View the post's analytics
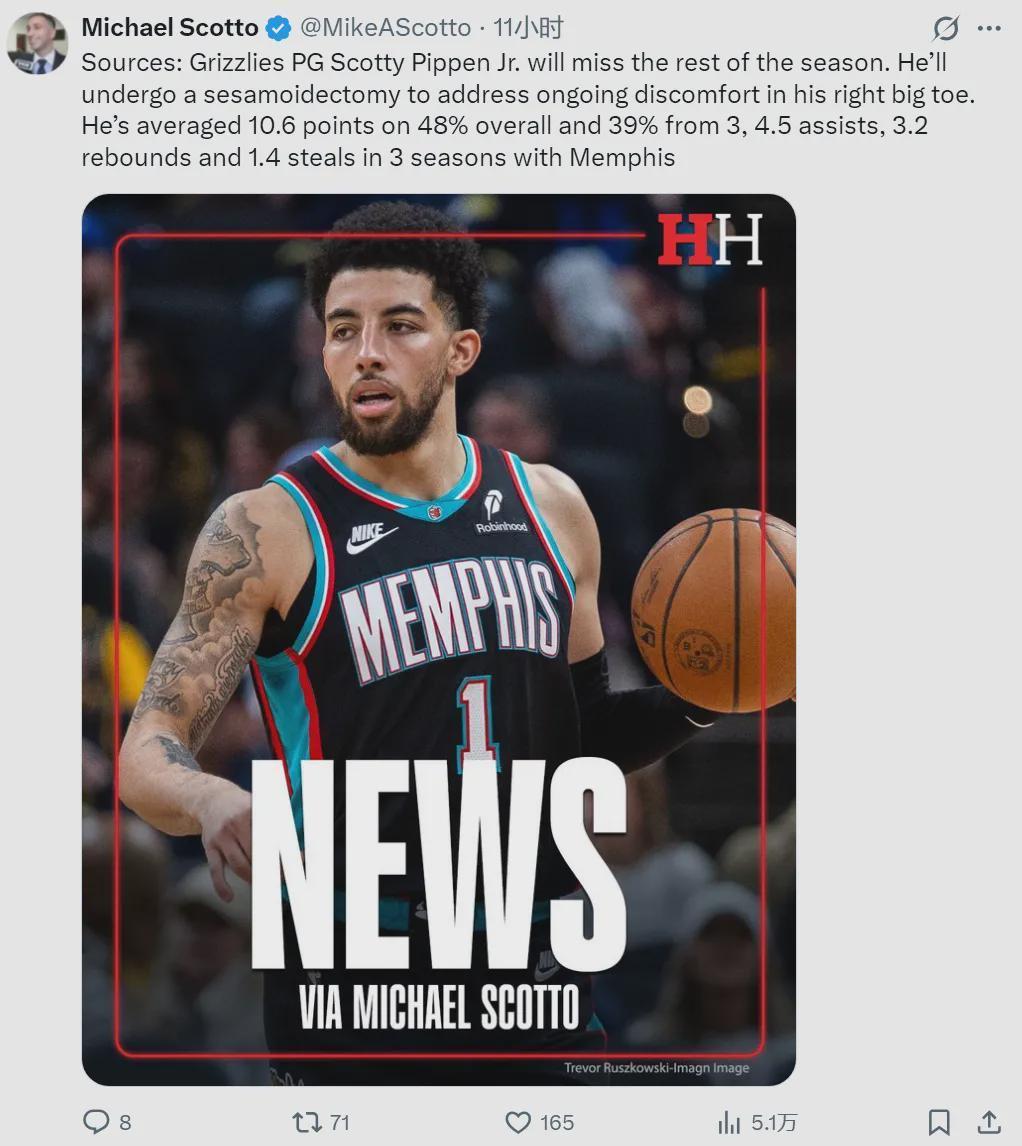 pos(730,1122)
